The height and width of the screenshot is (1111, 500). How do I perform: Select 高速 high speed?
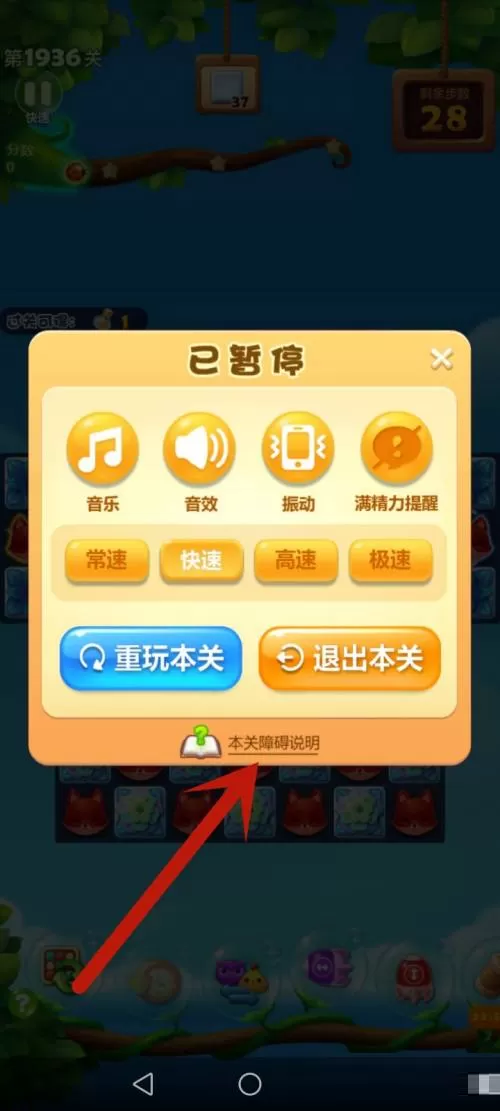(x=296, y=560)
